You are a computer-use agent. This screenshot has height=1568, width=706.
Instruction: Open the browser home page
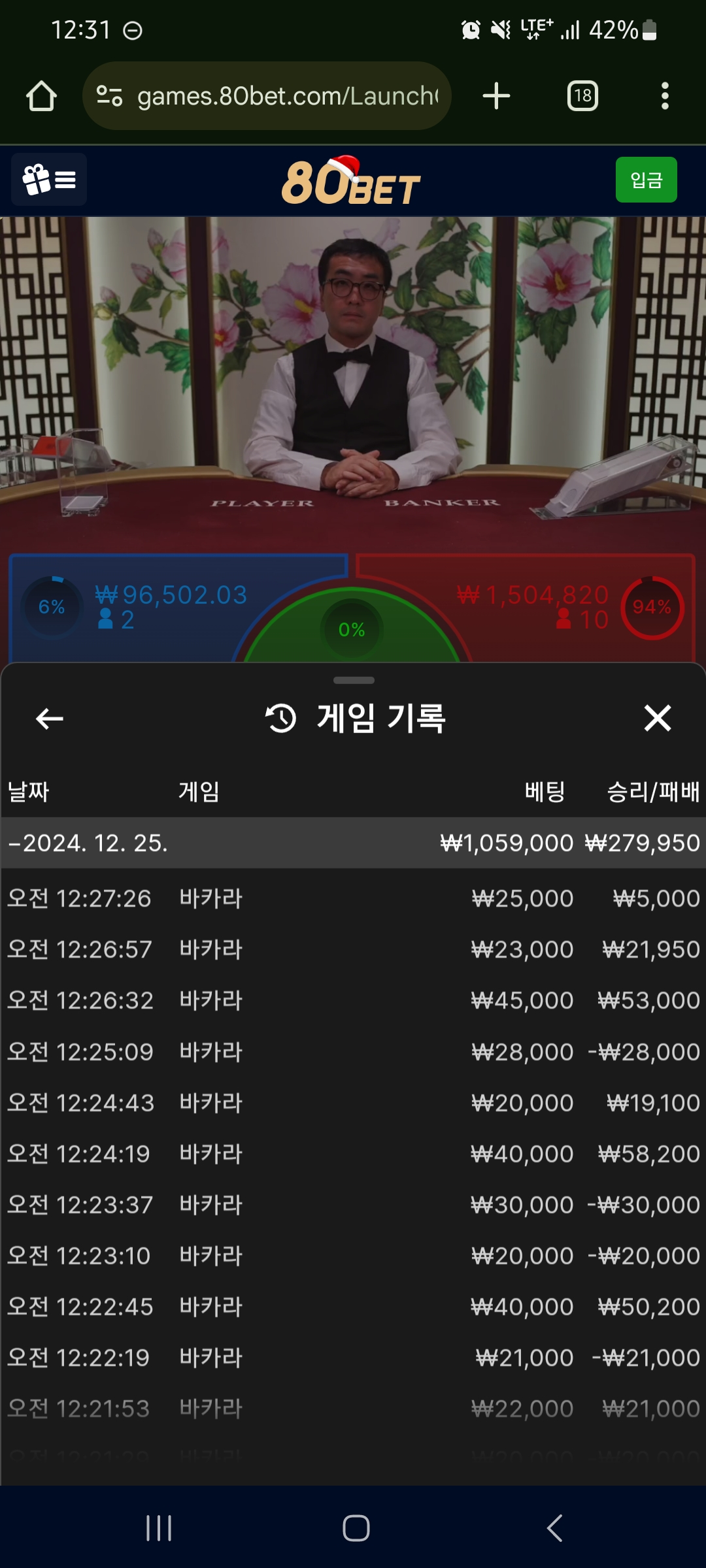pyautogui.click(x=41, y=96)
